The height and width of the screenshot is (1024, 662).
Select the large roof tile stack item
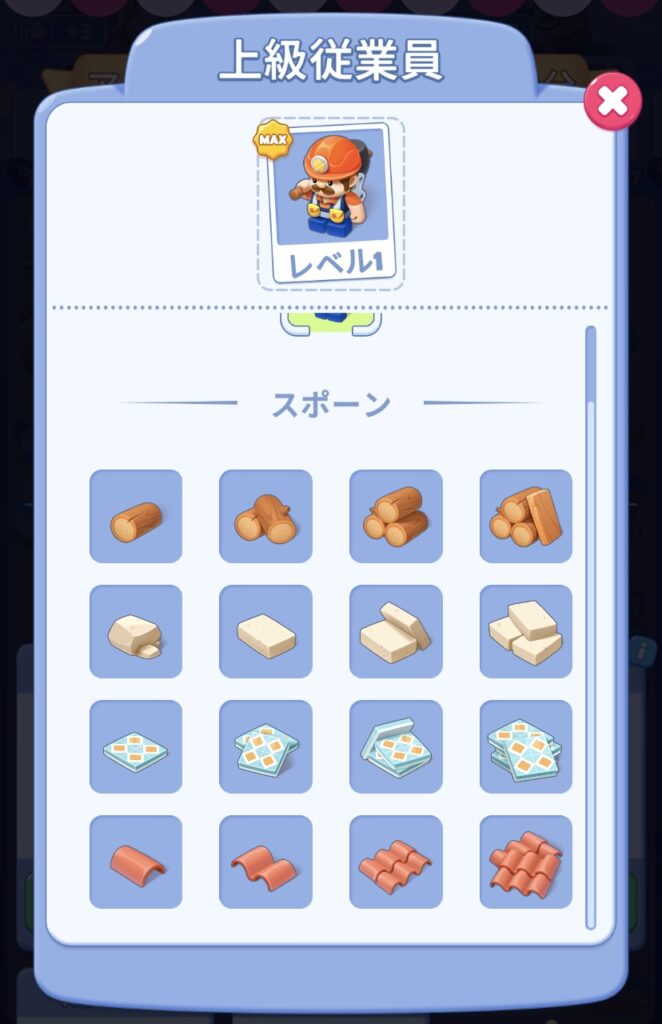[526, 861]
